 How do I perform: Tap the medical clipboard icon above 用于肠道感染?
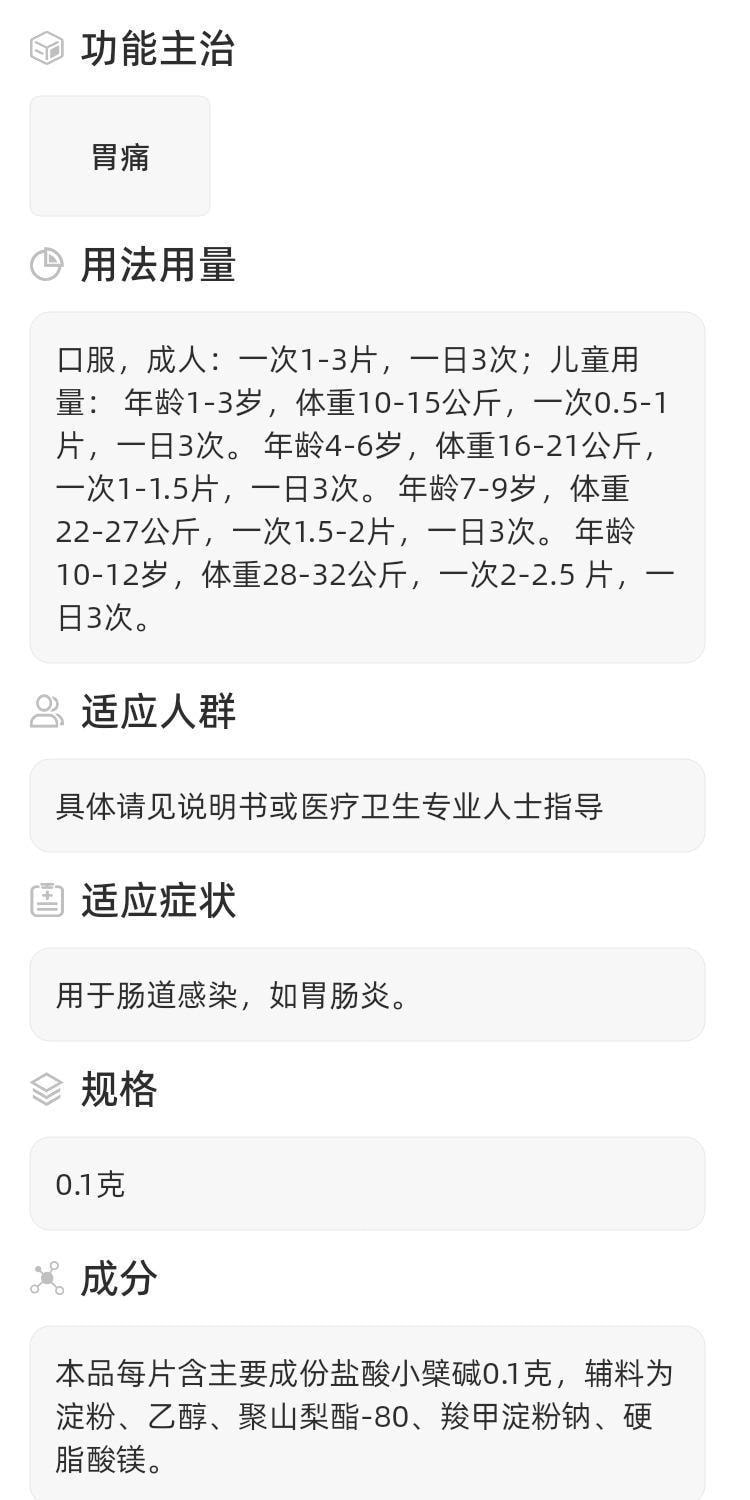(45, 903)
